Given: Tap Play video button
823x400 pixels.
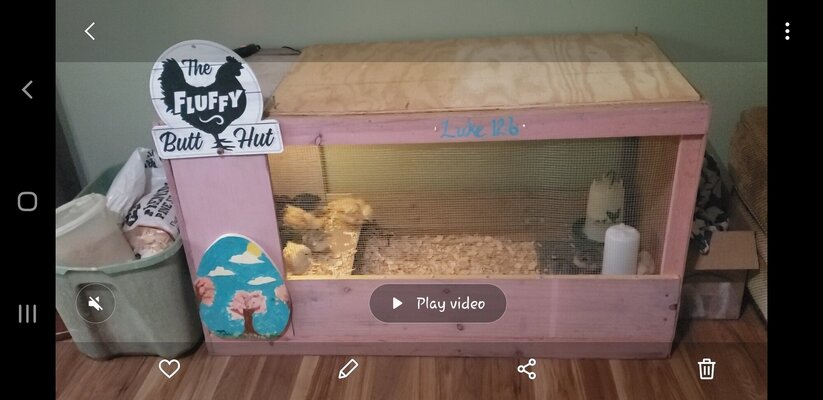Looking at the screenshot, I should click(x=438, y=303).
